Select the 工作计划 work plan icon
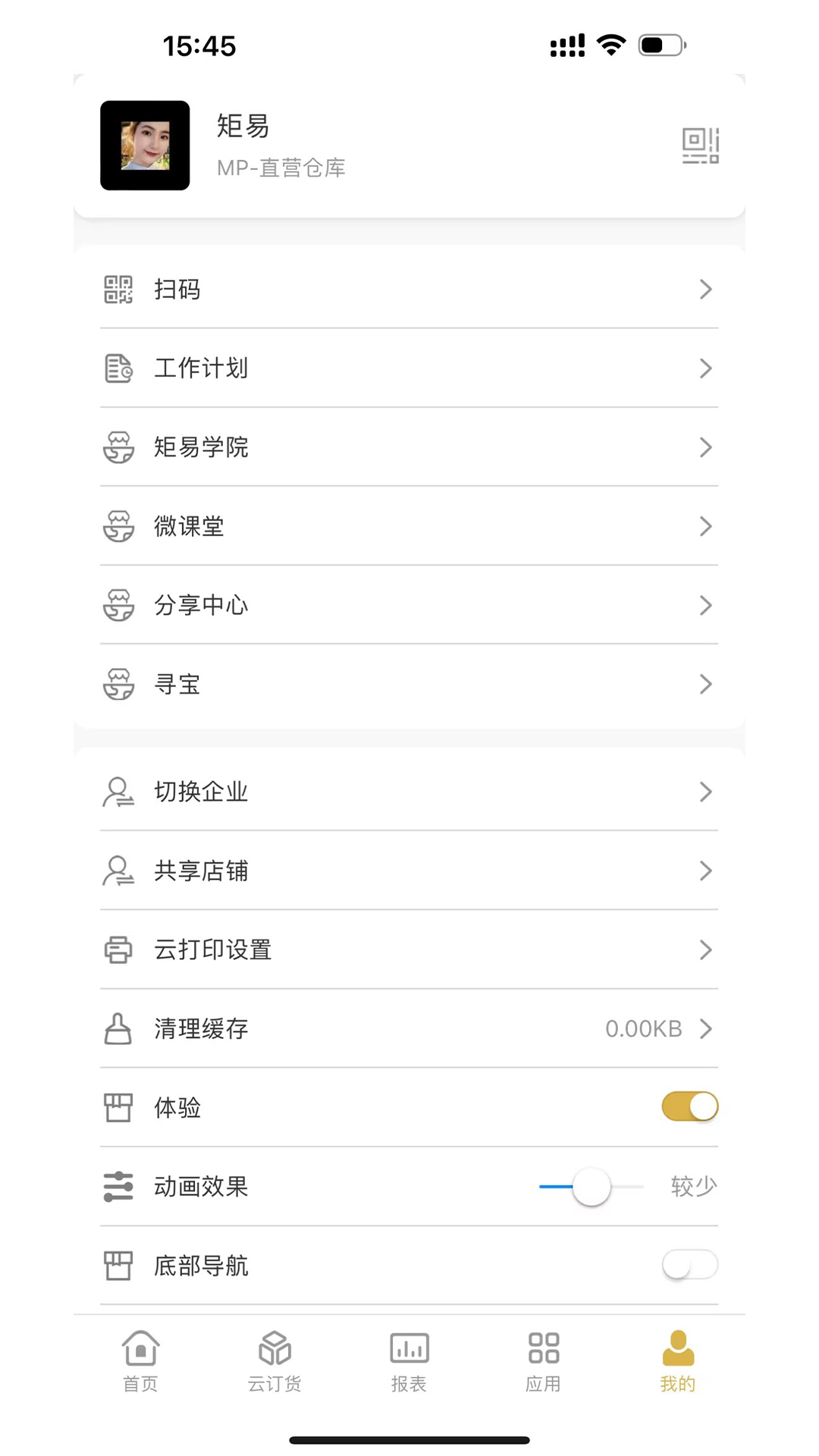The height and width of the screenshot is (1456, 819). tap(118, 369)
